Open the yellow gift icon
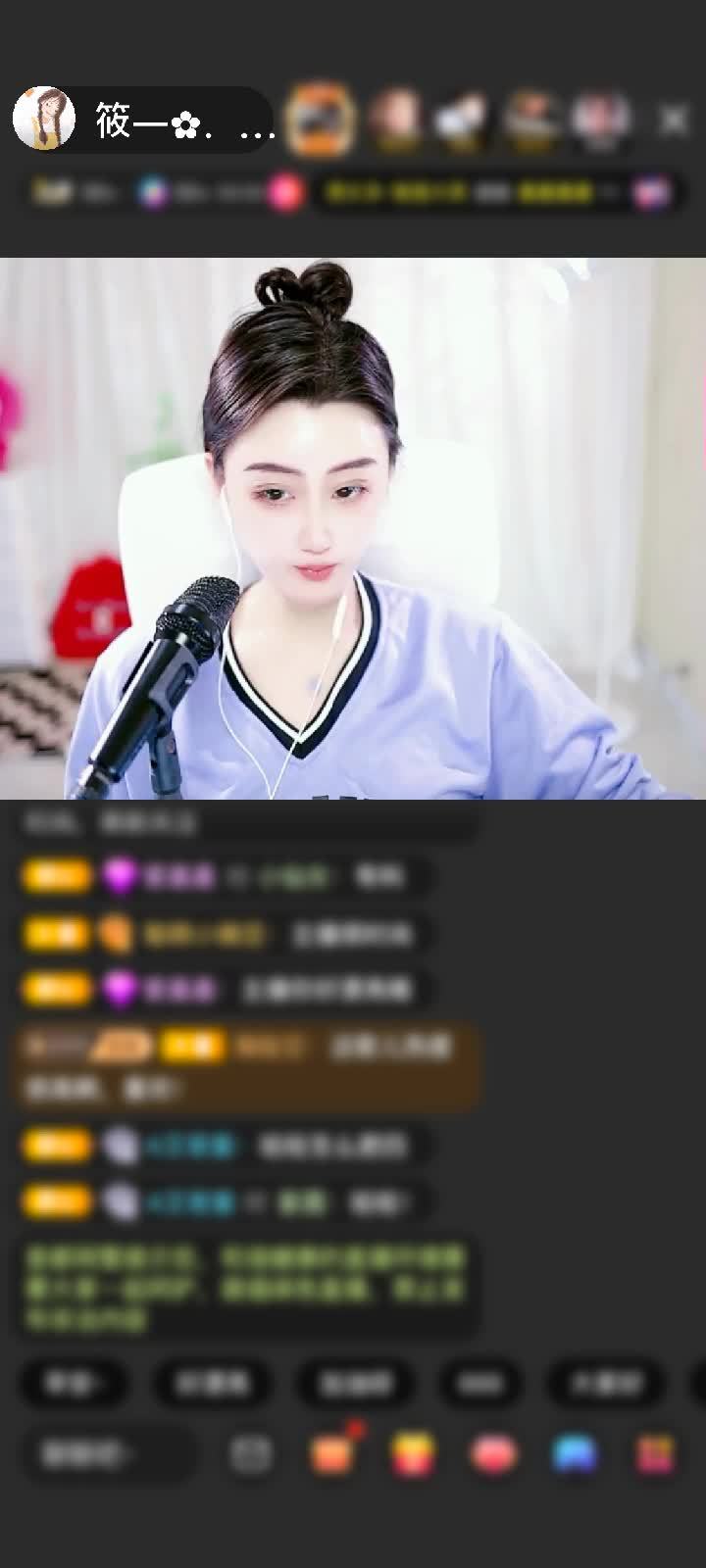The height and width of the screenshot is (1568, 706). (x=414, y=1453)
